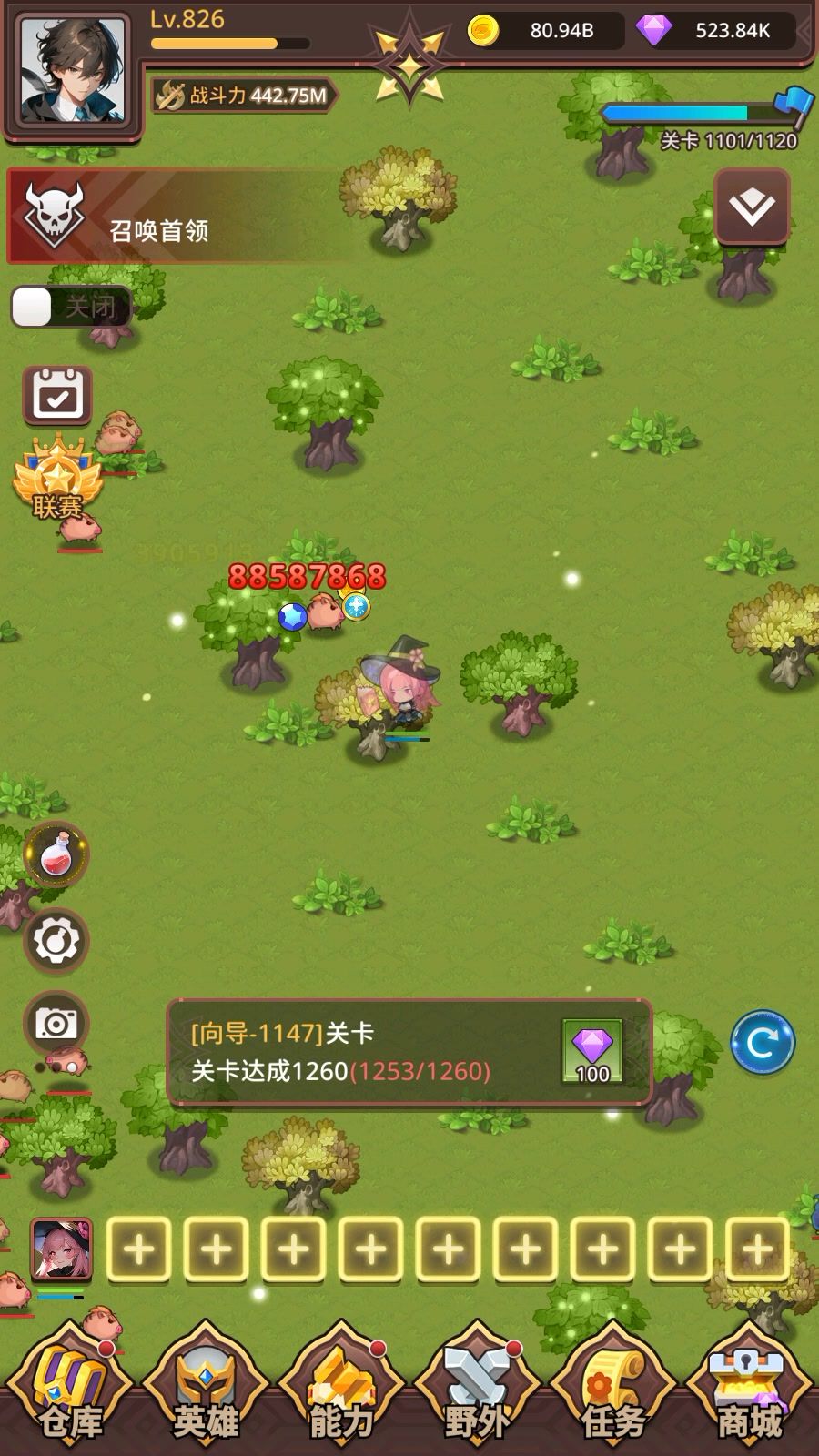The width and height of the screenshot is (819, 1456).
Task: Switch to 英雄 heroes tab
Action: (206, 1392)
